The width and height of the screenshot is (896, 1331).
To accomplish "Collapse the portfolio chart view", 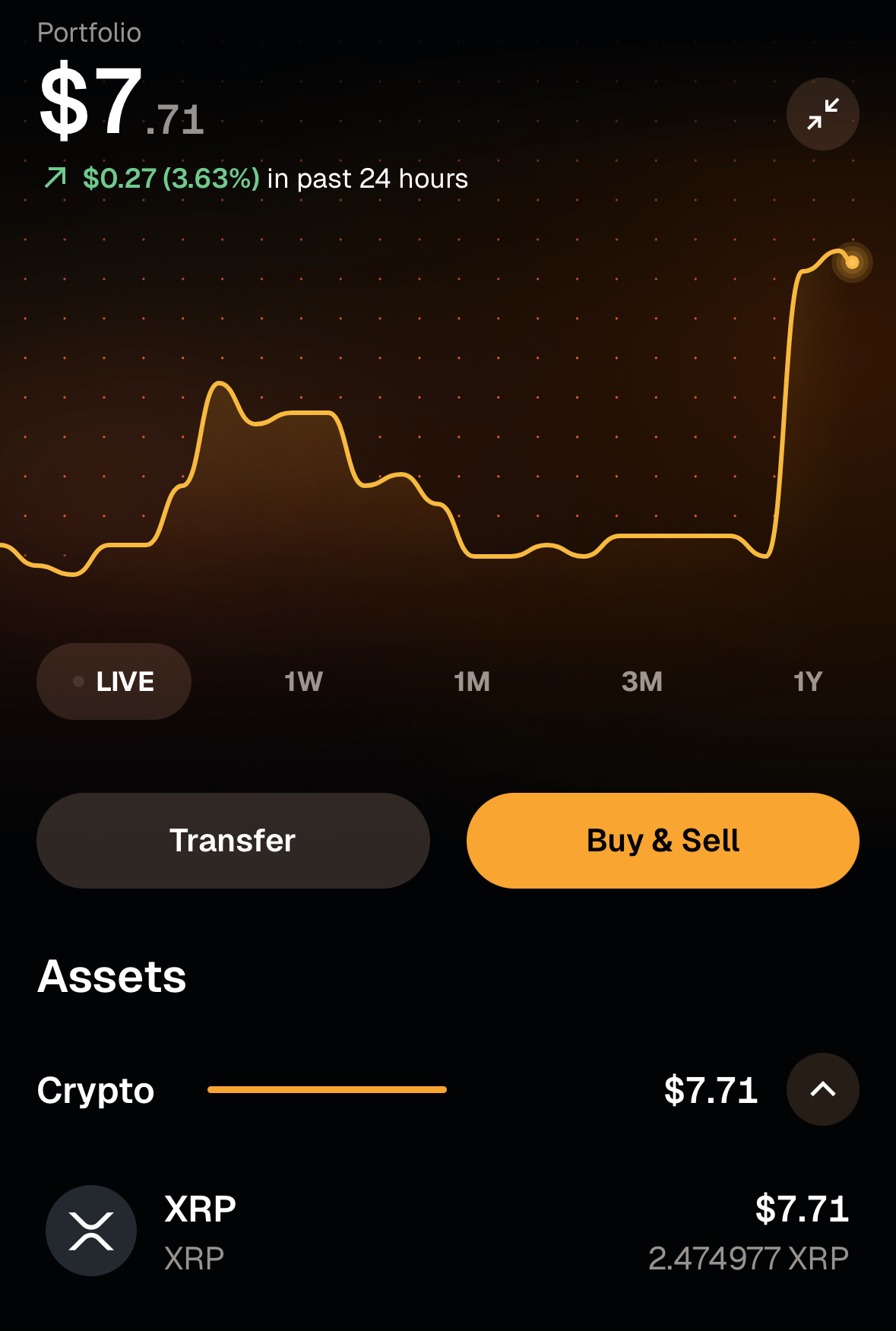I will tap(822, 114).
